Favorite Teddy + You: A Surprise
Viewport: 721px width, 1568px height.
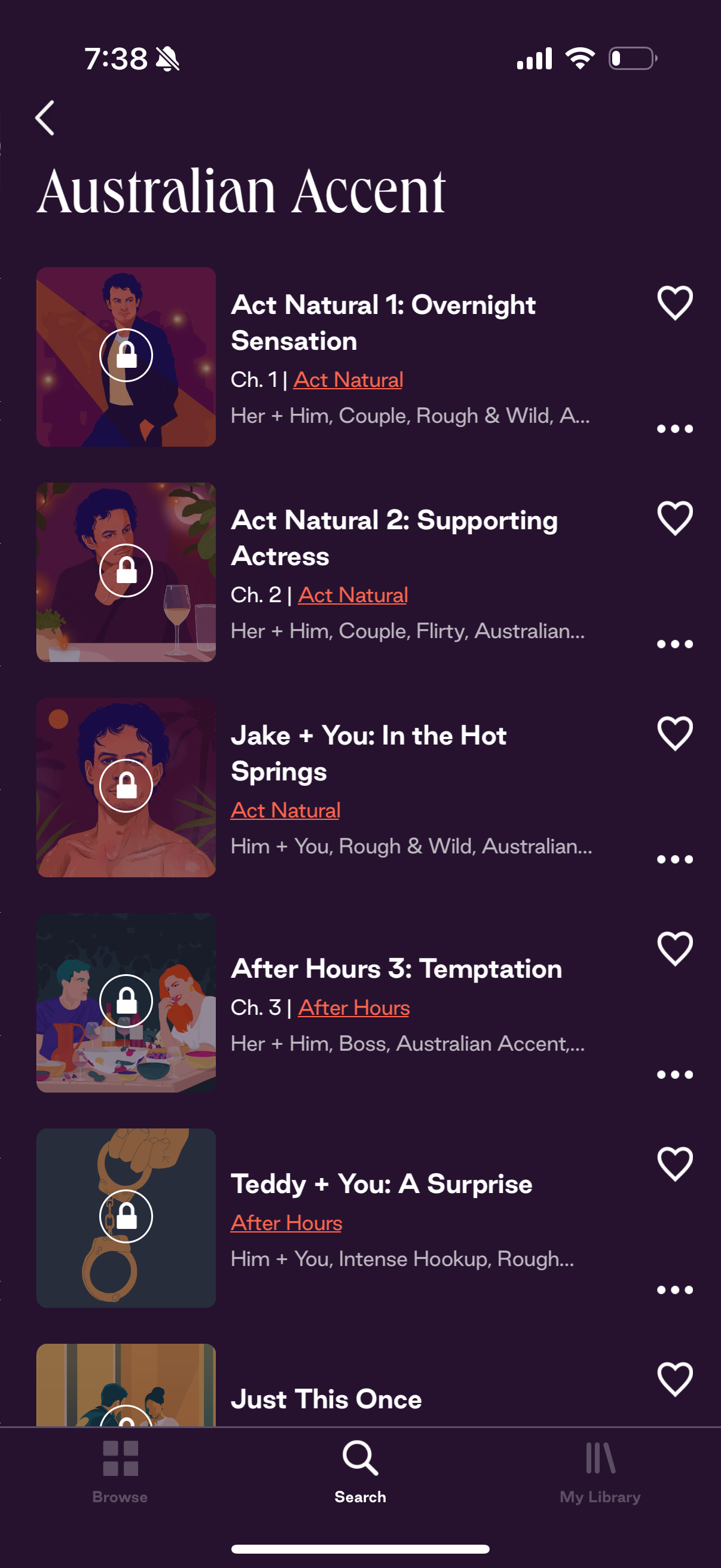(x=675, y=1164)
